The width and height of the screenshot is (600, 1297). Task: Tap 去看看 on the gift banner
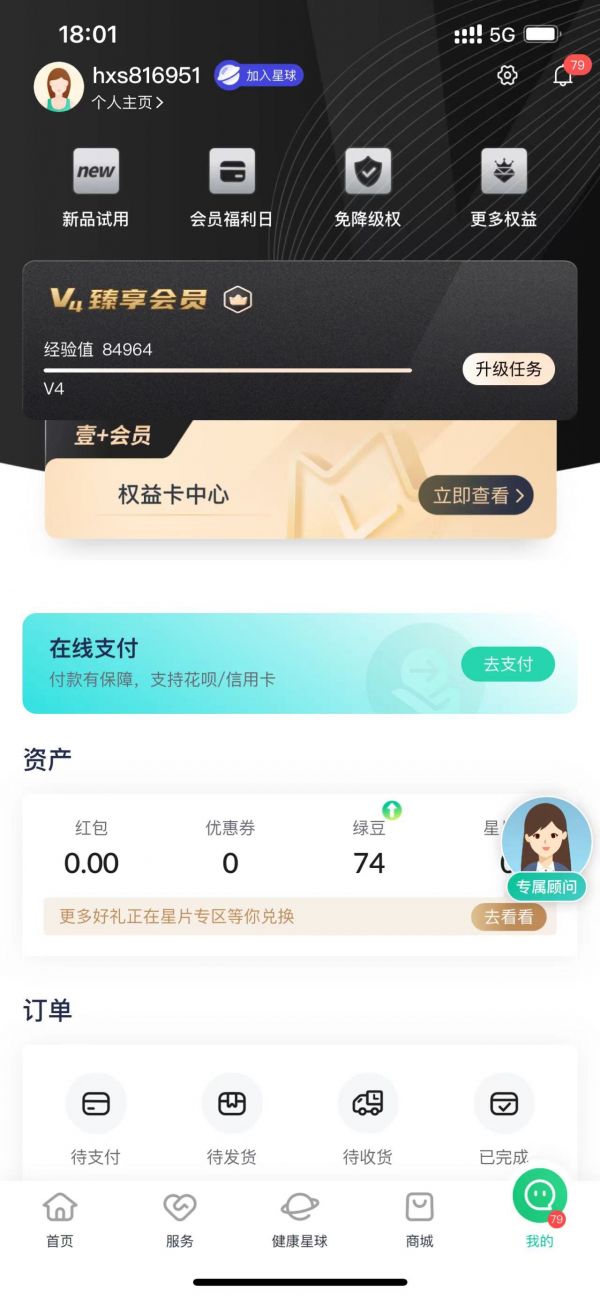508,917
